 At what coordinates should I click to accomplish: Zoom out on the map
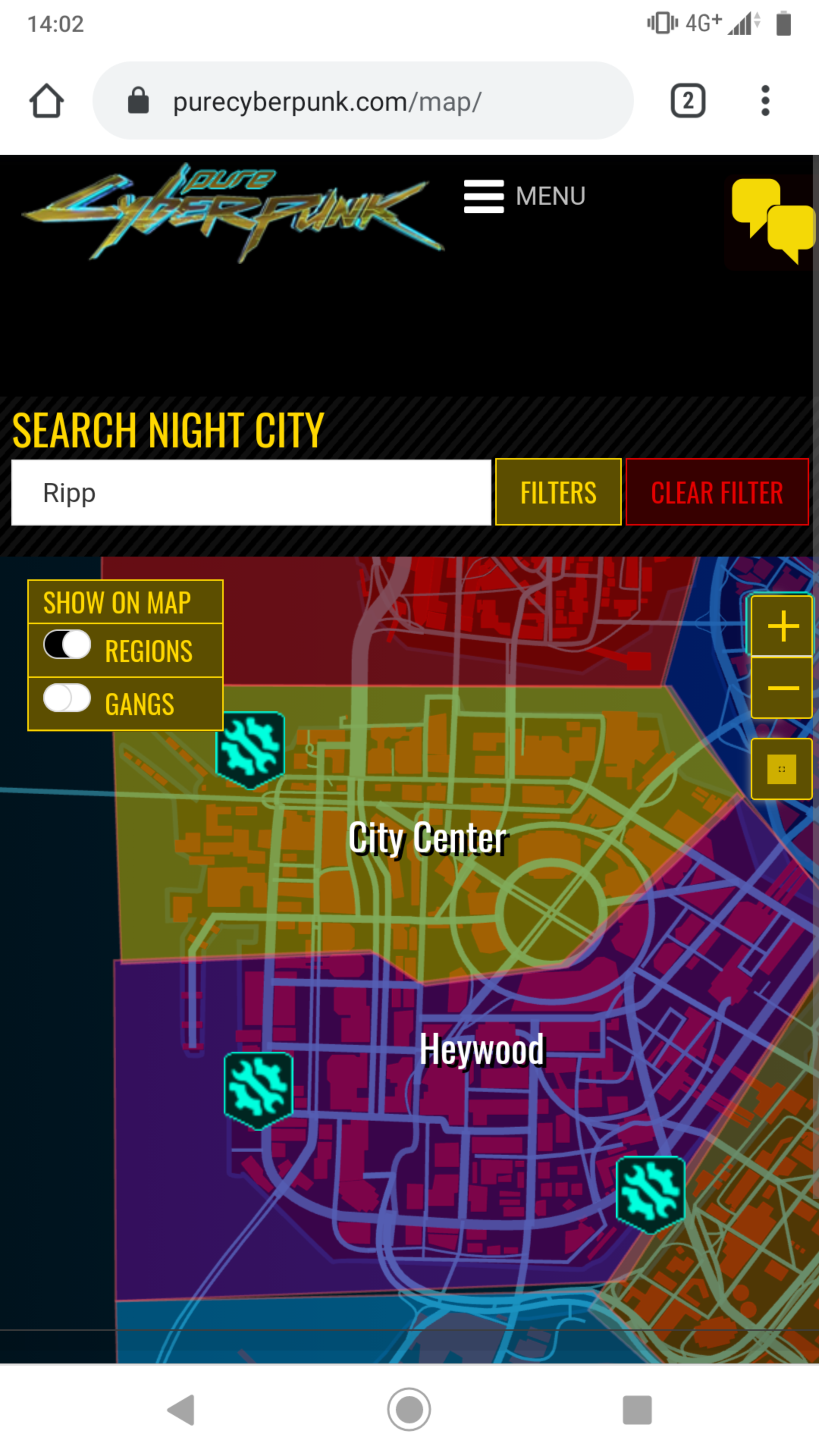coord(782,688)
